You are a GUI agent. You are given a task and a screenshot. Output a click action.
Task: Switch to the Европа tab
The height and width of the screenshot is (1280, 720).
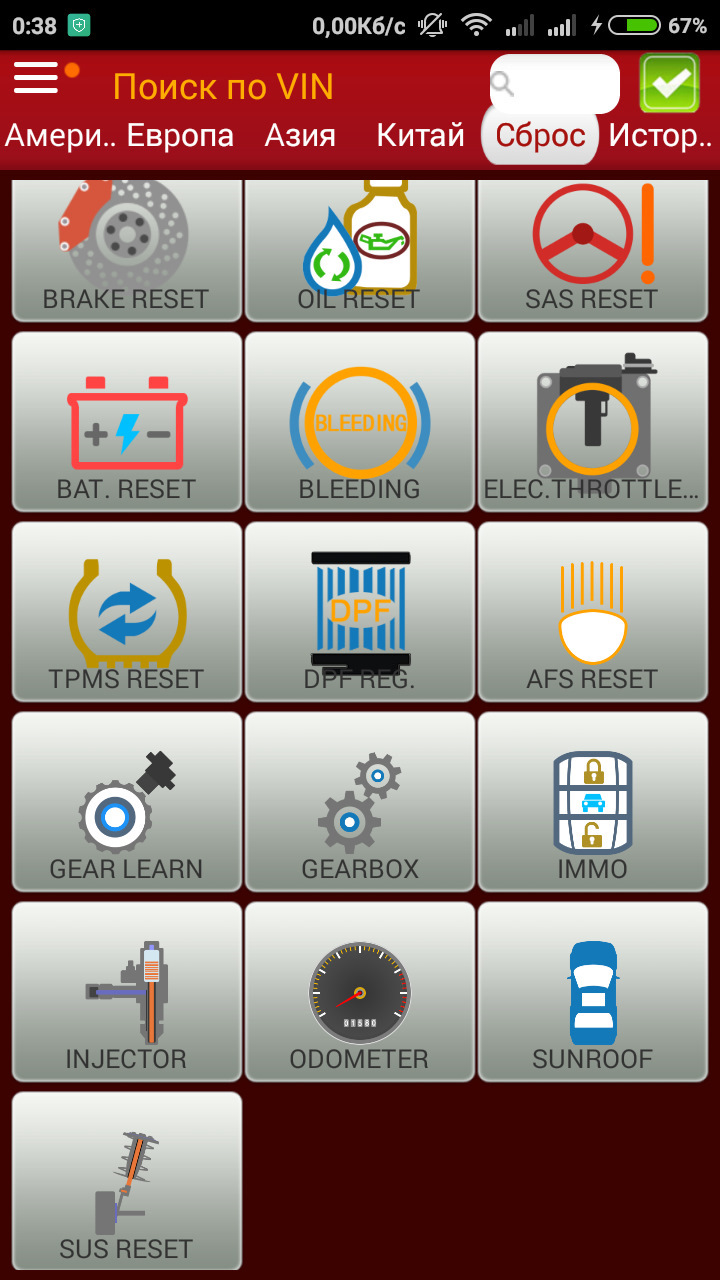click(x=180, y=135)
